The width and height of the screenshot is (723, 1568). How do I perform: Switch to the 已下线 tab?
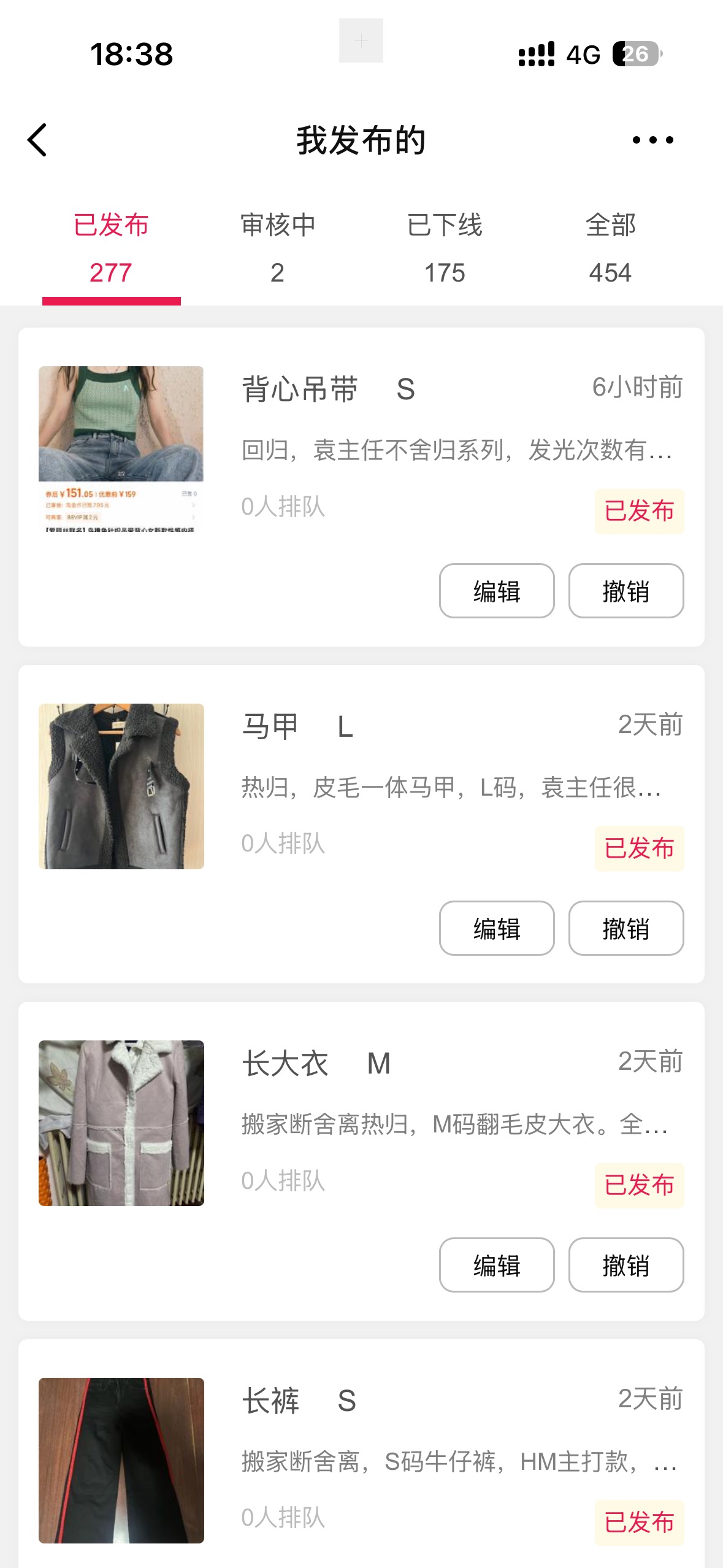click(445, 248)
